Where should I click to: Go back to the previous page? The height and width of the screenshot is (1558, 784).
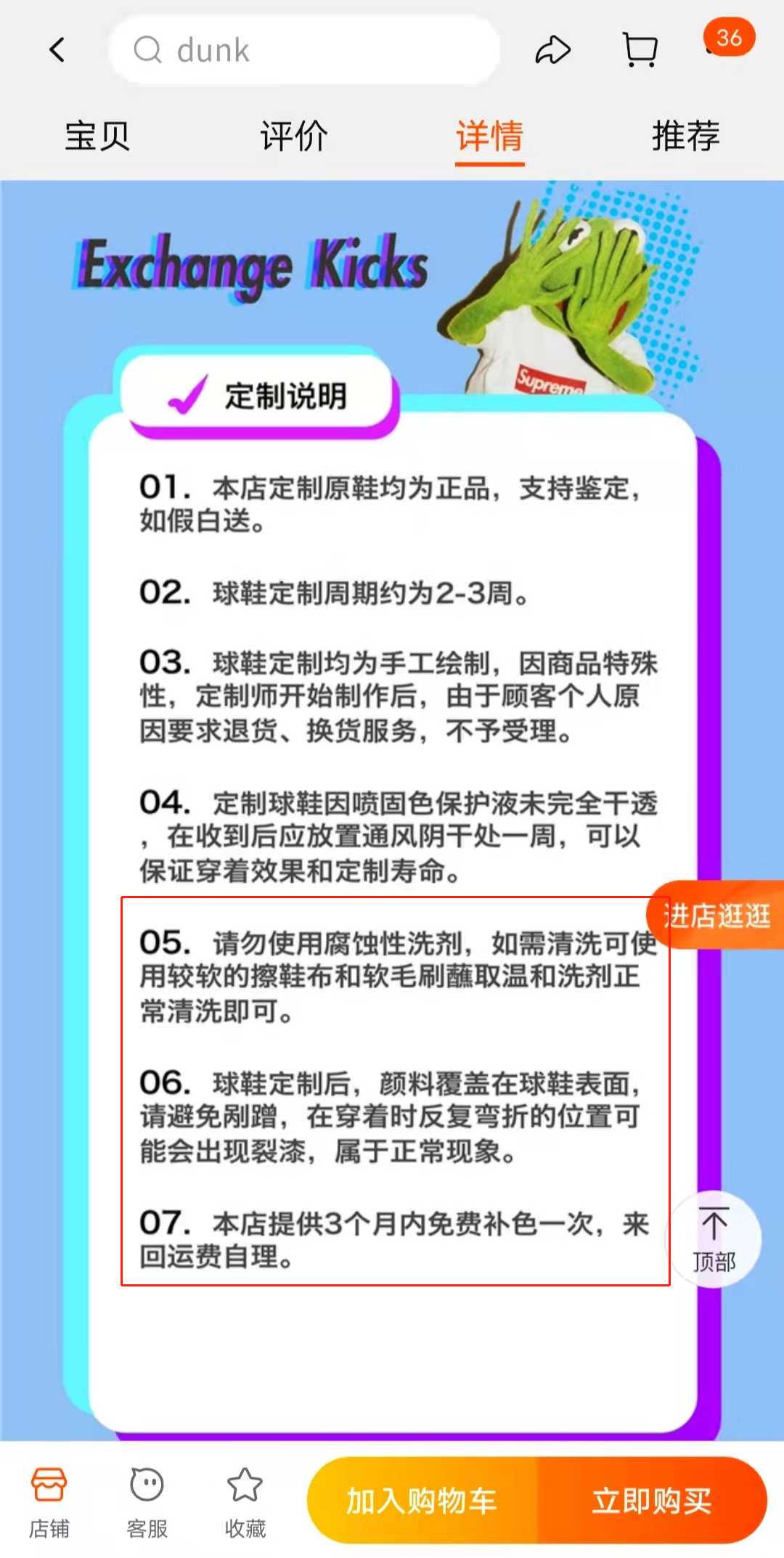point(57,50)
